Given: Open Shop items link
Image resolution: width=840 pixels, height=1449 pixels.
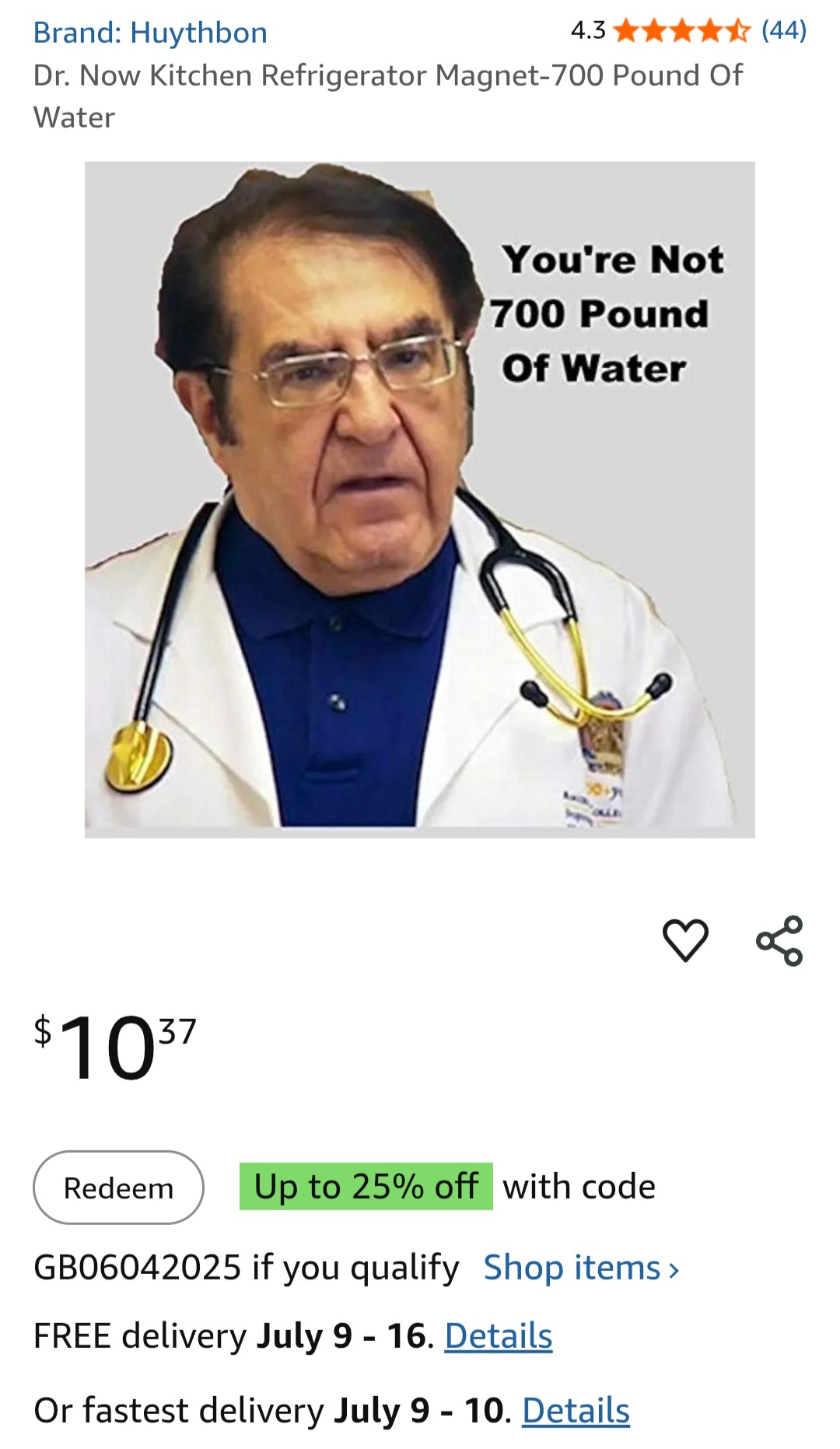Looking at the screenshot, I should pyautogui.click(x=582, y=1268).
